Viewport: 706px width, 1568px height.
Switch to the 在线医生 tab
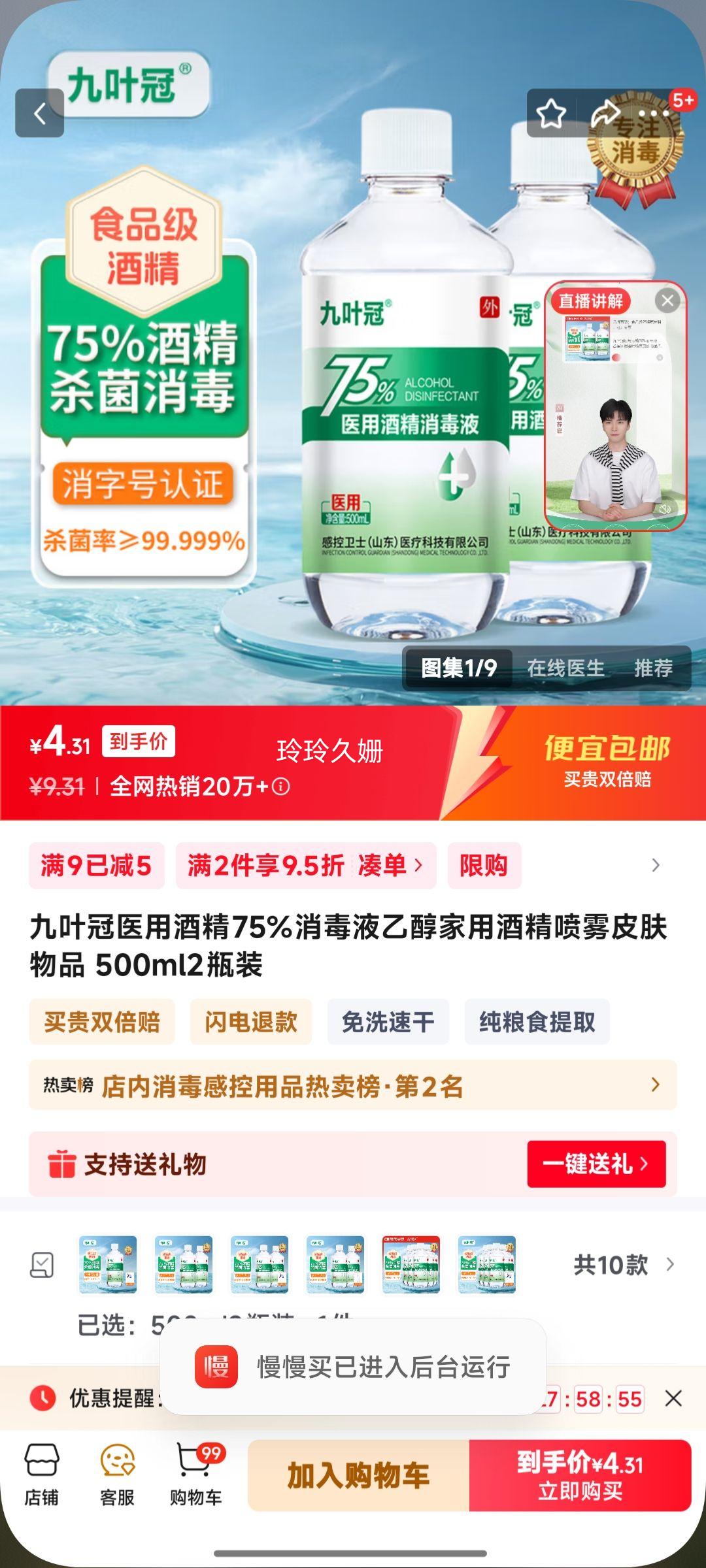[565, 668]
